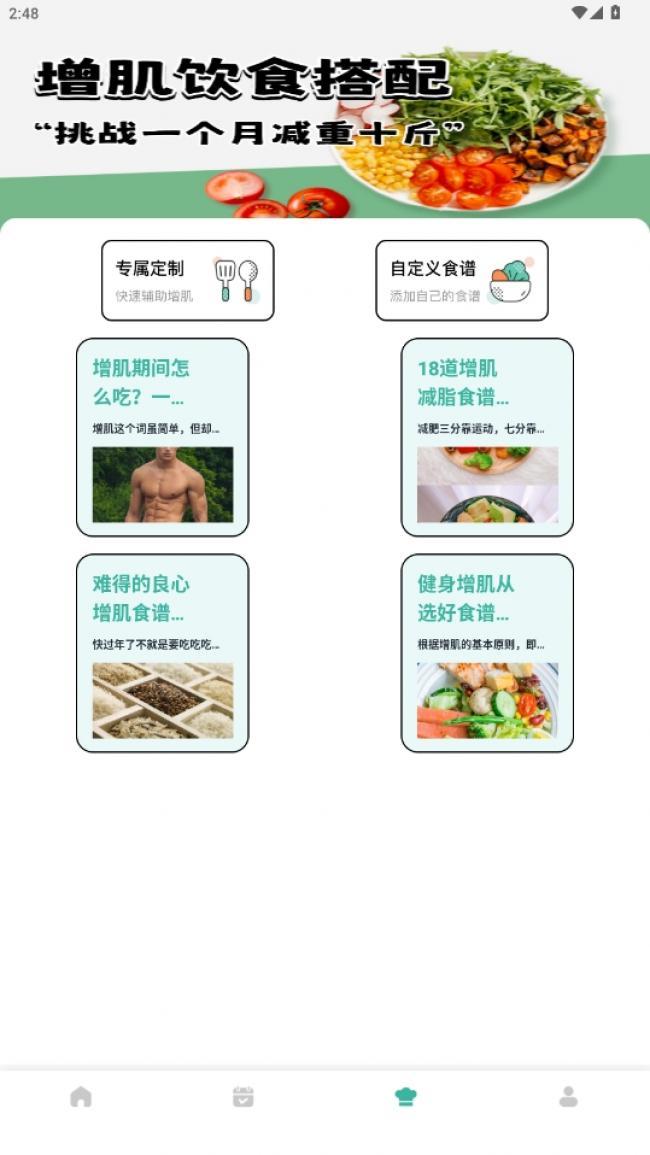The image size is (650, 1155).
Task: Open the 专属定制 custom plan card
Action: (187, 281)
